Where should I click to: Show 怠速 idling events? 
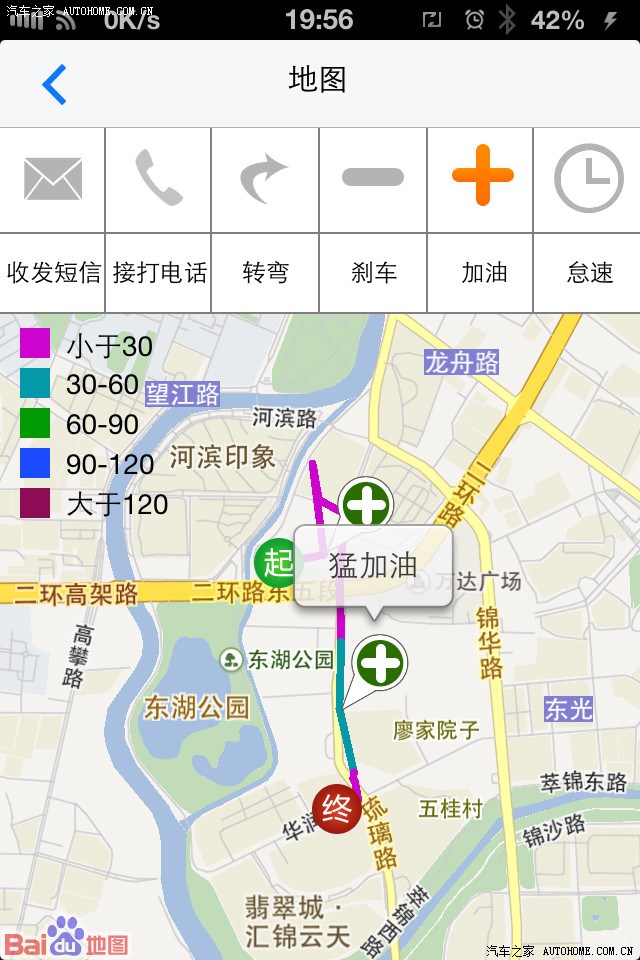pyautogui.click(x=587, y=220)
